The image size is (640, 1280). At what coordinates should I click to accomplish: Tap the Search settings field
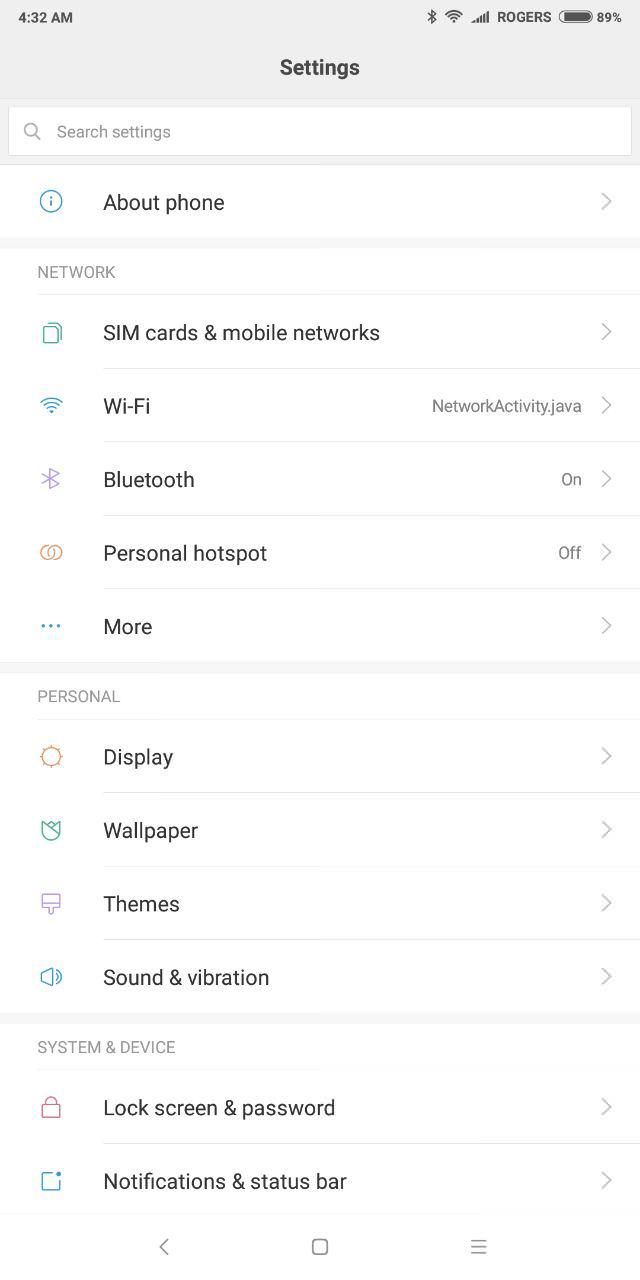tap(320, 132)
